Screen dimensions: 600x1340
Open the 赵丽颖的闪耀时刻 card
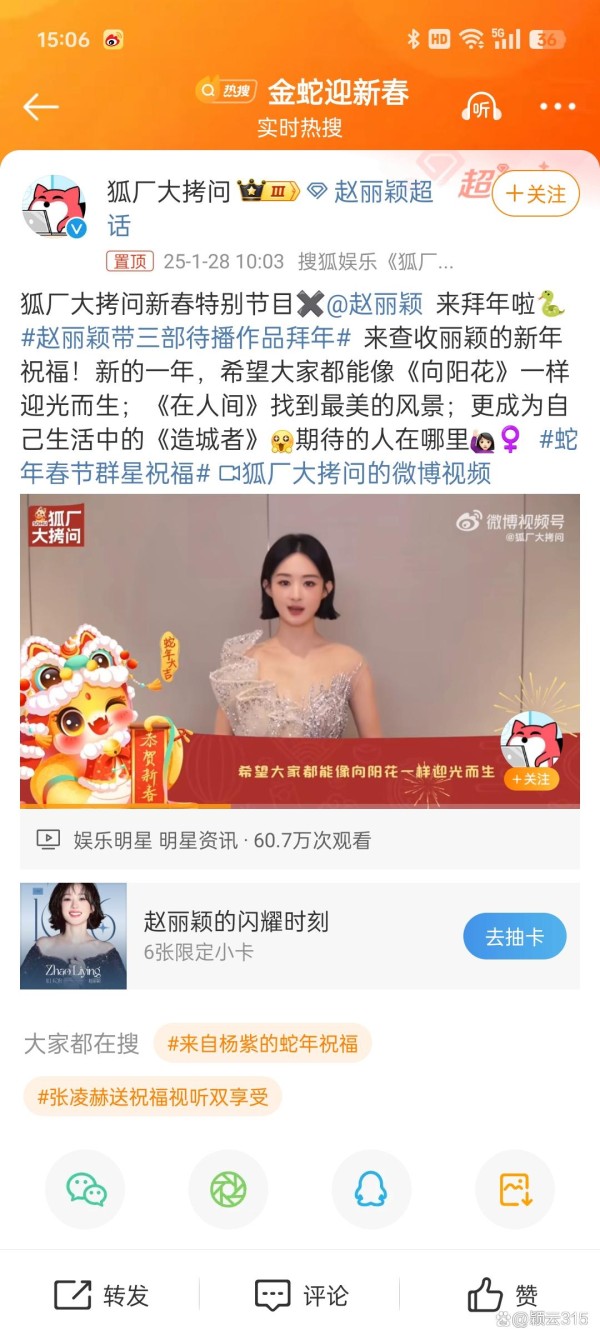pos(300,936)
